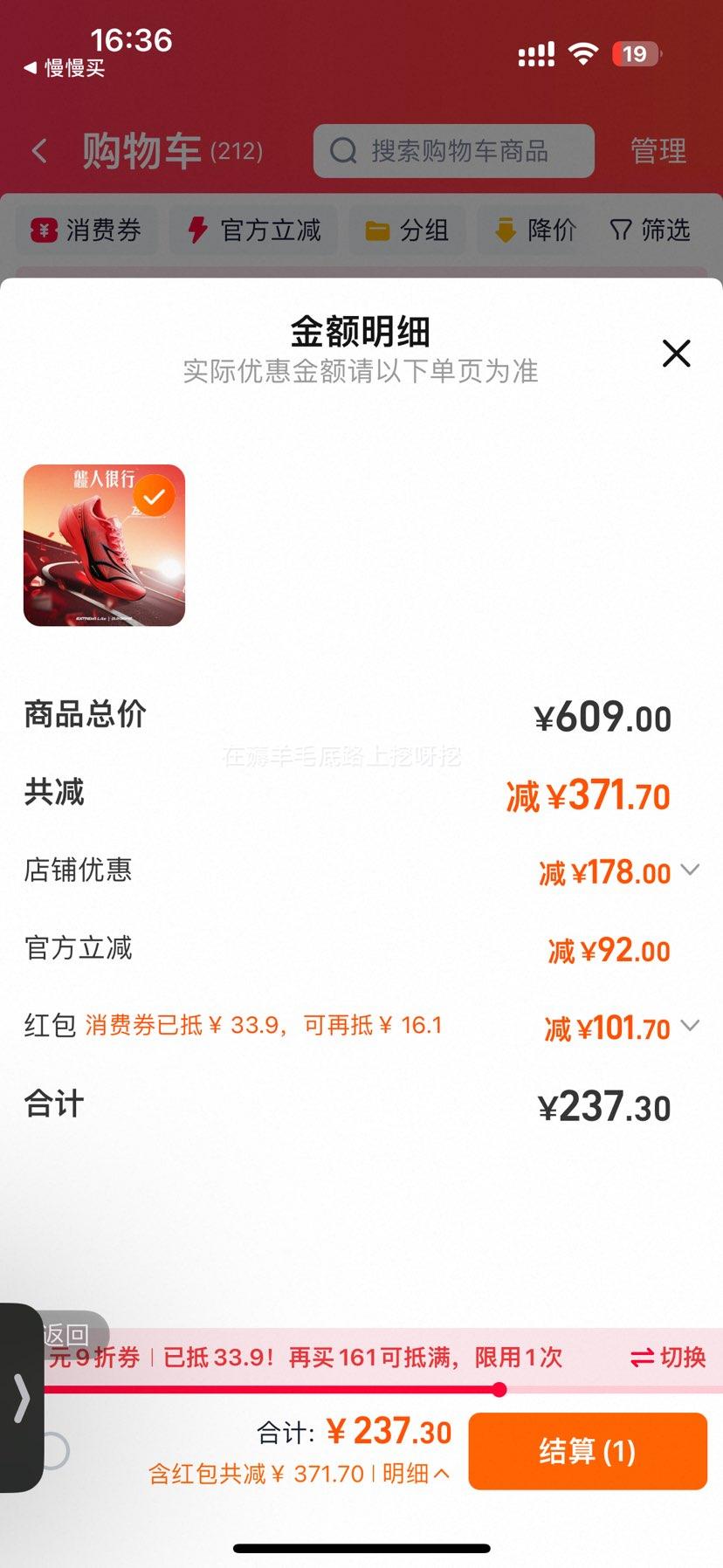723x1568 pixels.
Task: Tap 切换 to switch coupon
Action: [x=668, y=1358]
